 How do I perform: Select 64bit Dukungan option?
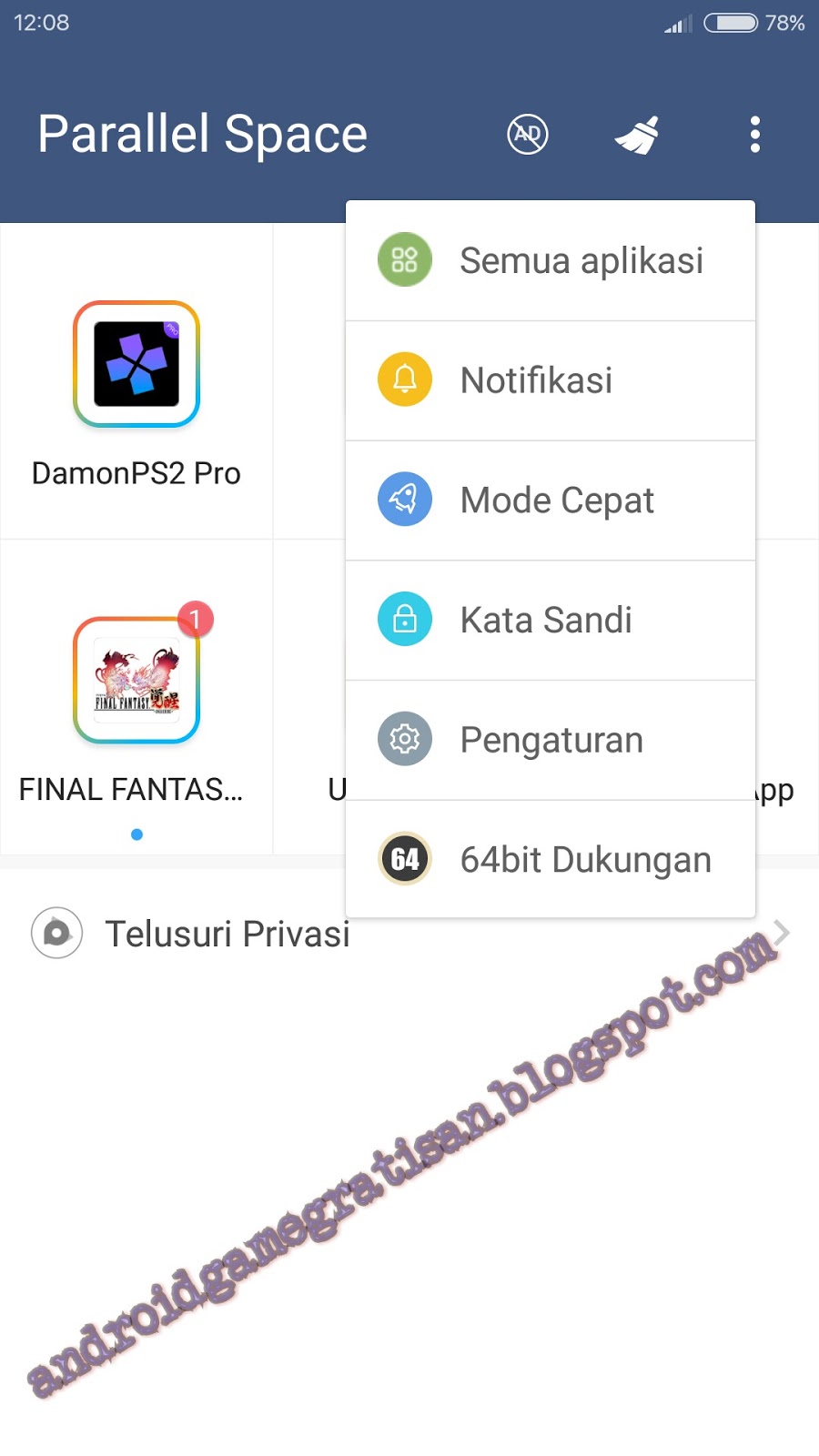pos(551,860)
